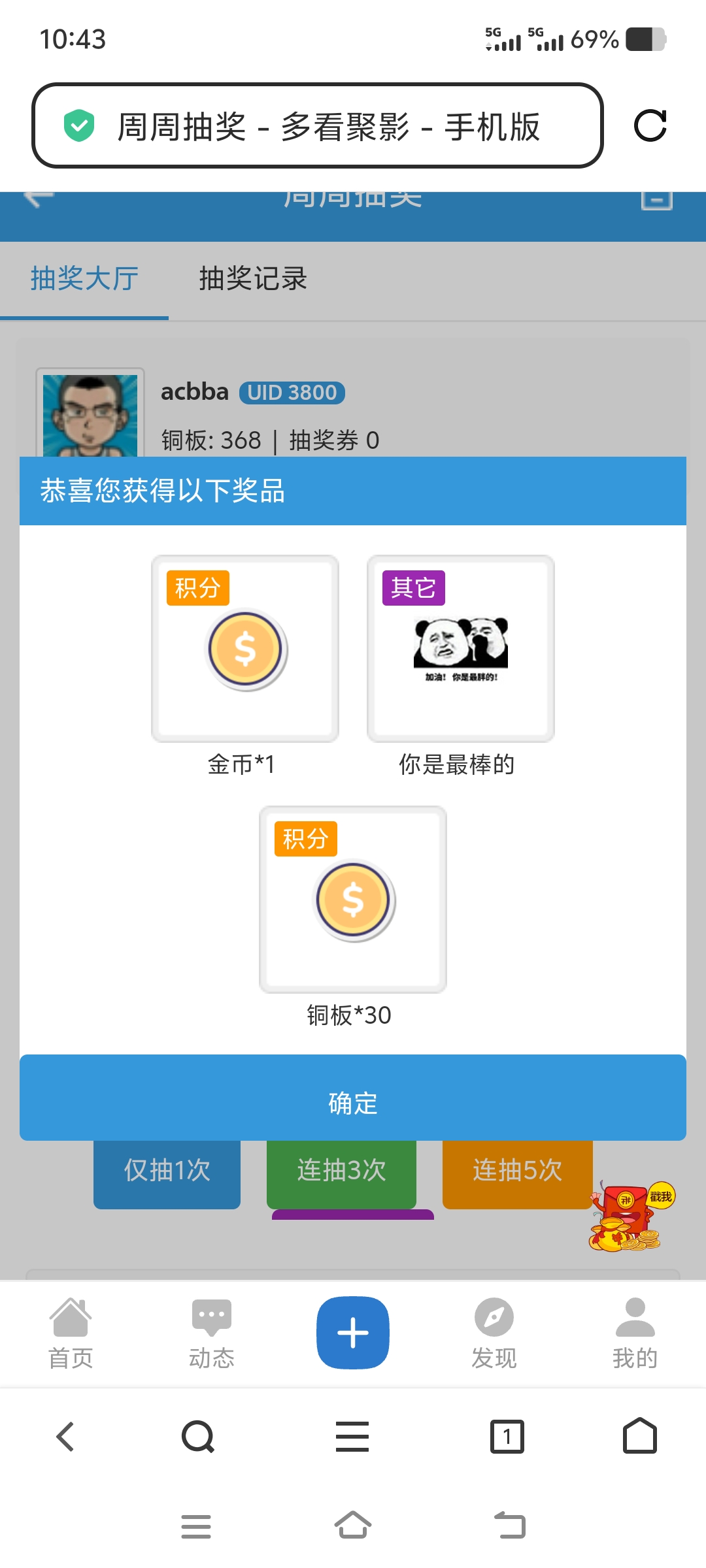The width and height of the screenshot is (706, 1568).
Task: Refresh the page with the reload icon
Action: [650, 126]
